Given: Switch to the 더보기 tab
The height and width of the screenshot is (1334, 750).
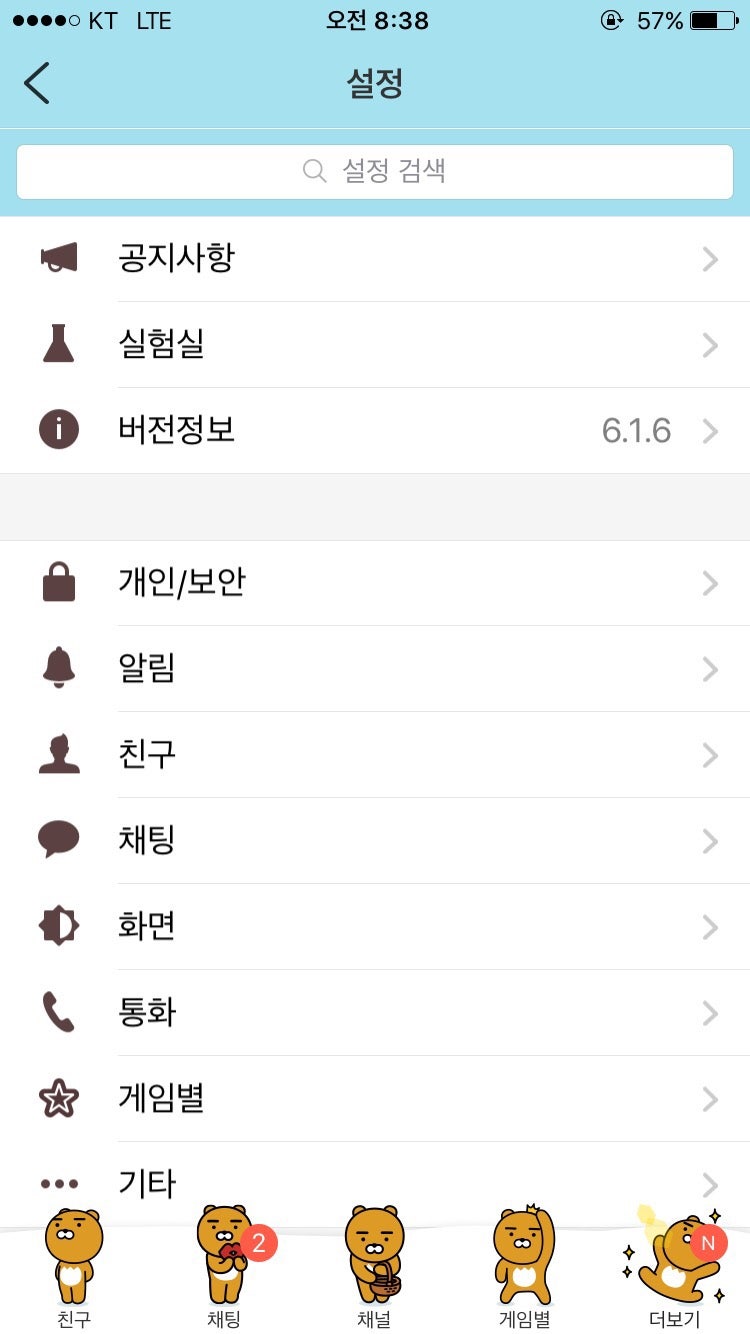Looking at the screenshot, I should coord(674,1270).
